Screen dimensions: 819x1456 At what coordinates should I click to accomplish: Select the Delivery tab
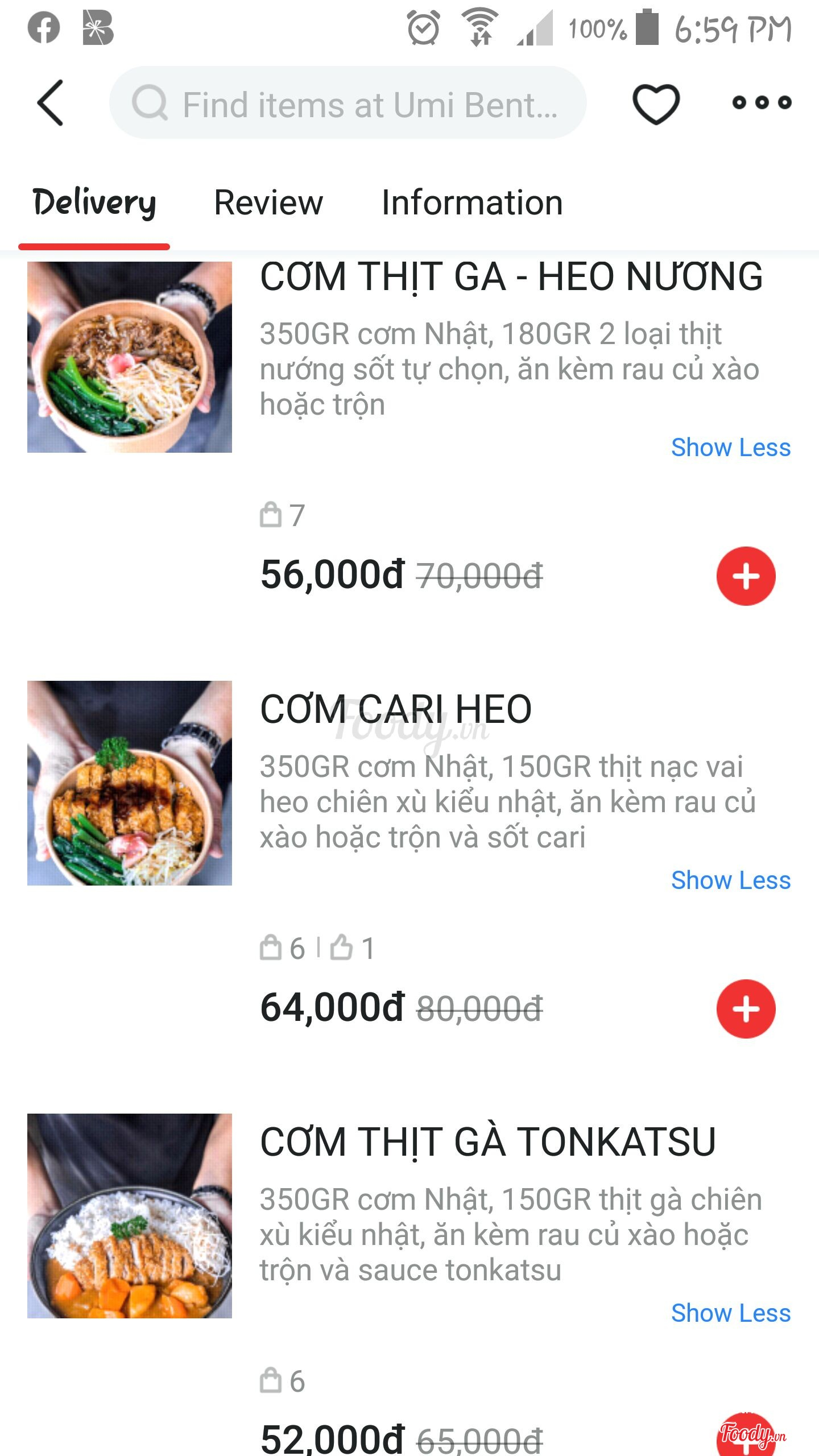click(94, 203)
